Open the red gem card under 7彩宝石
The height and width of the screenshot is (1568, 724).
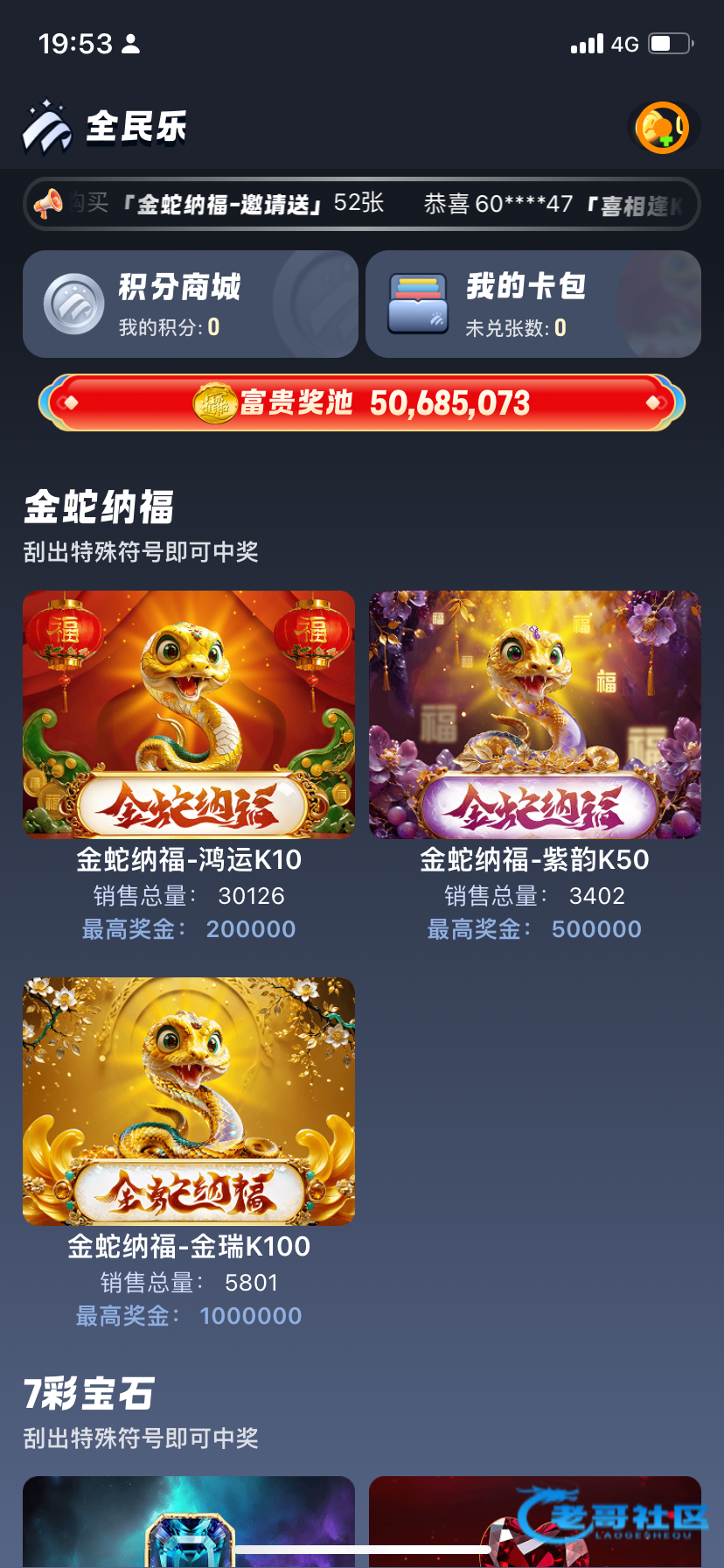tap(535, 1522)
